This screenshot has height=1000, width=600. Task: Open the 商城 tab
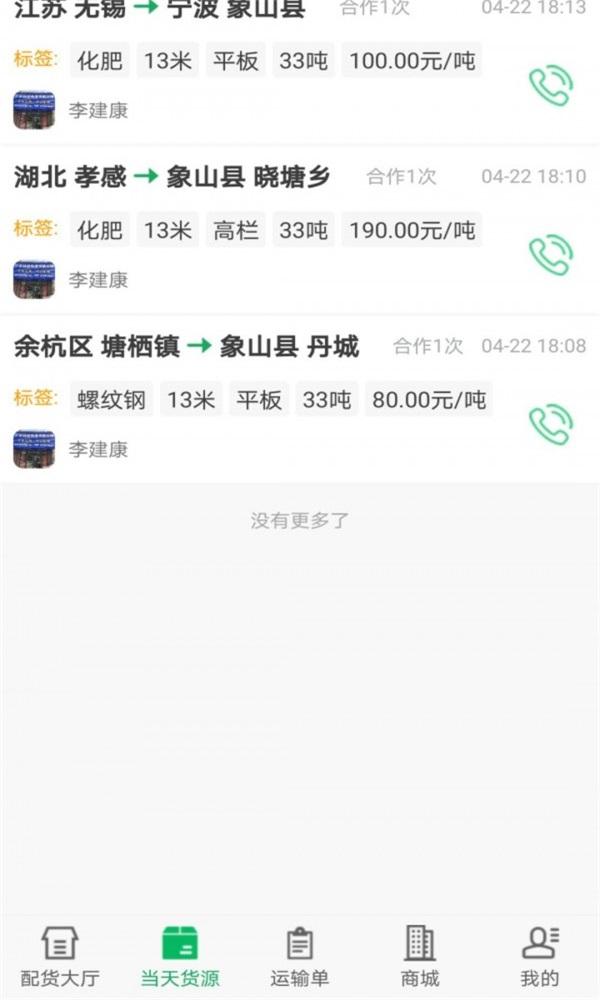tap(420, 957)
